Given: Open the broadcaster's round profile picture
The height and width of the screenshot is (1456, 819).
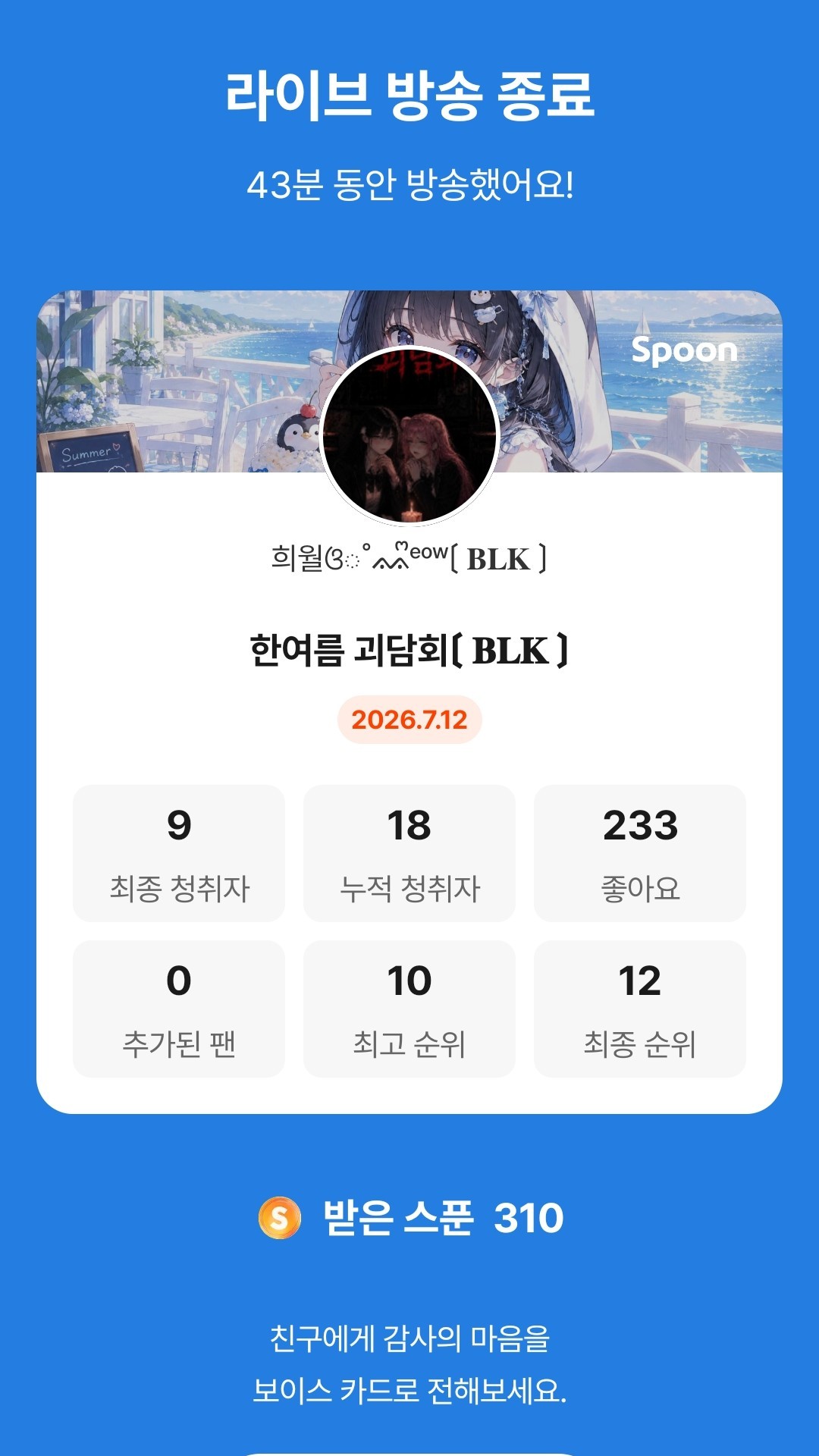Looking at the screenshot, I should [409, 437].
